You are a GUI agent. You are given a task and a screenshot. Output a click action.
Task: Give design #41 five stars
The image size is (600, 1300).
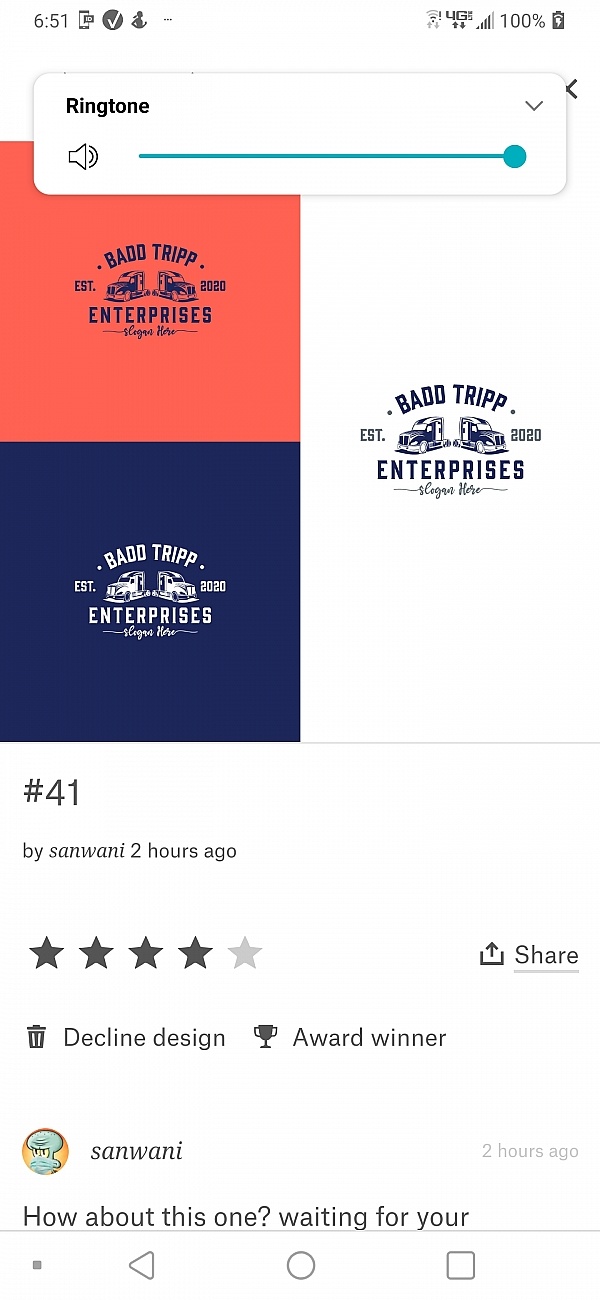point(245,954)
